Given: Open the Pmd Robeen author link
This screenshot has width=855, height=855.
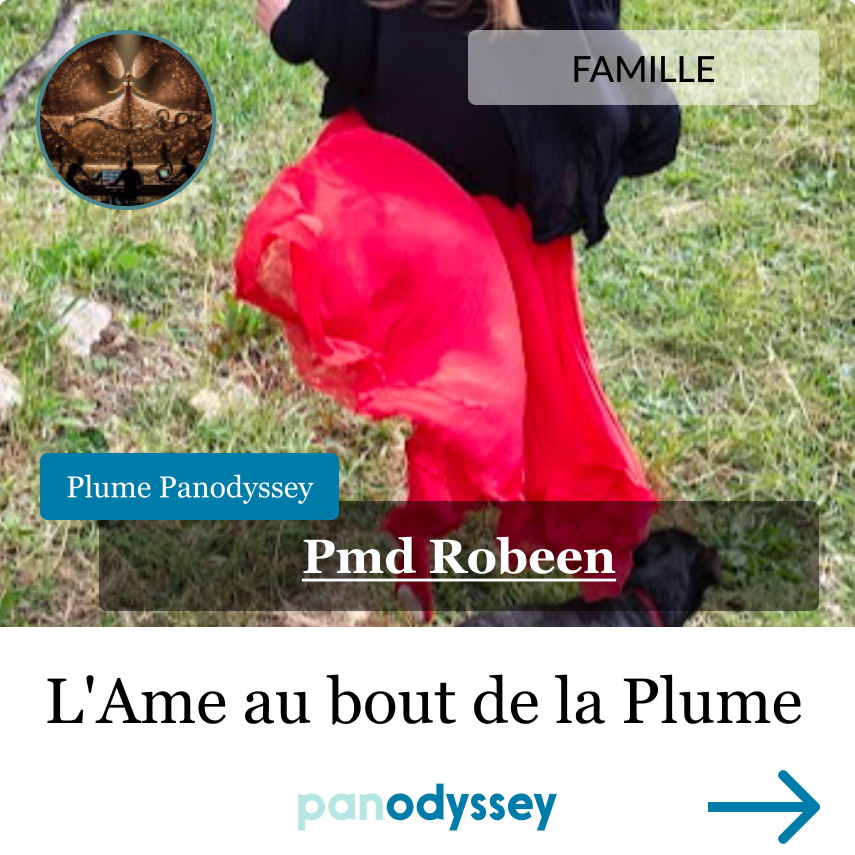Looking at the screenshot, I should pyautogui.click(x=458, y=557).
